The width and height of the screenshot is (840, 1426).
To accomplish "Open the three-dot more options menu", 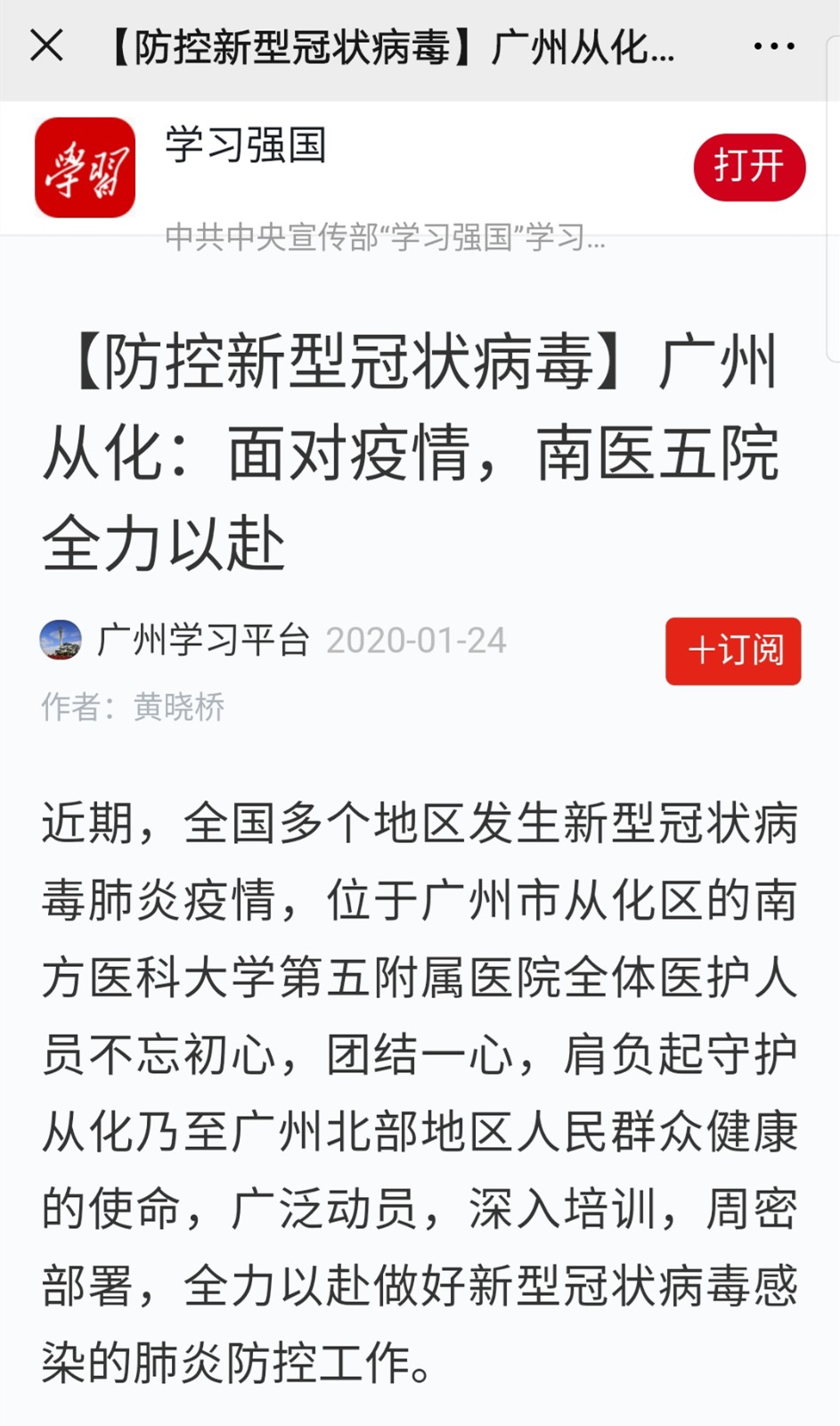I will (773, 46).
